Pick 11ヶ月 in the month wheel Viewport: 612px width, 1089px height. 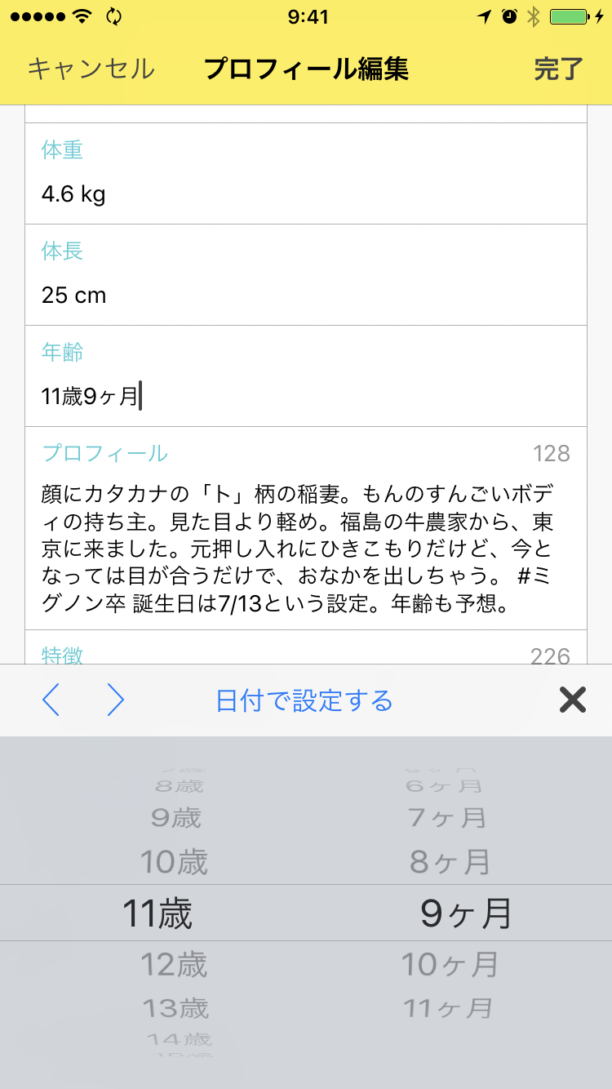[449, 1007]
